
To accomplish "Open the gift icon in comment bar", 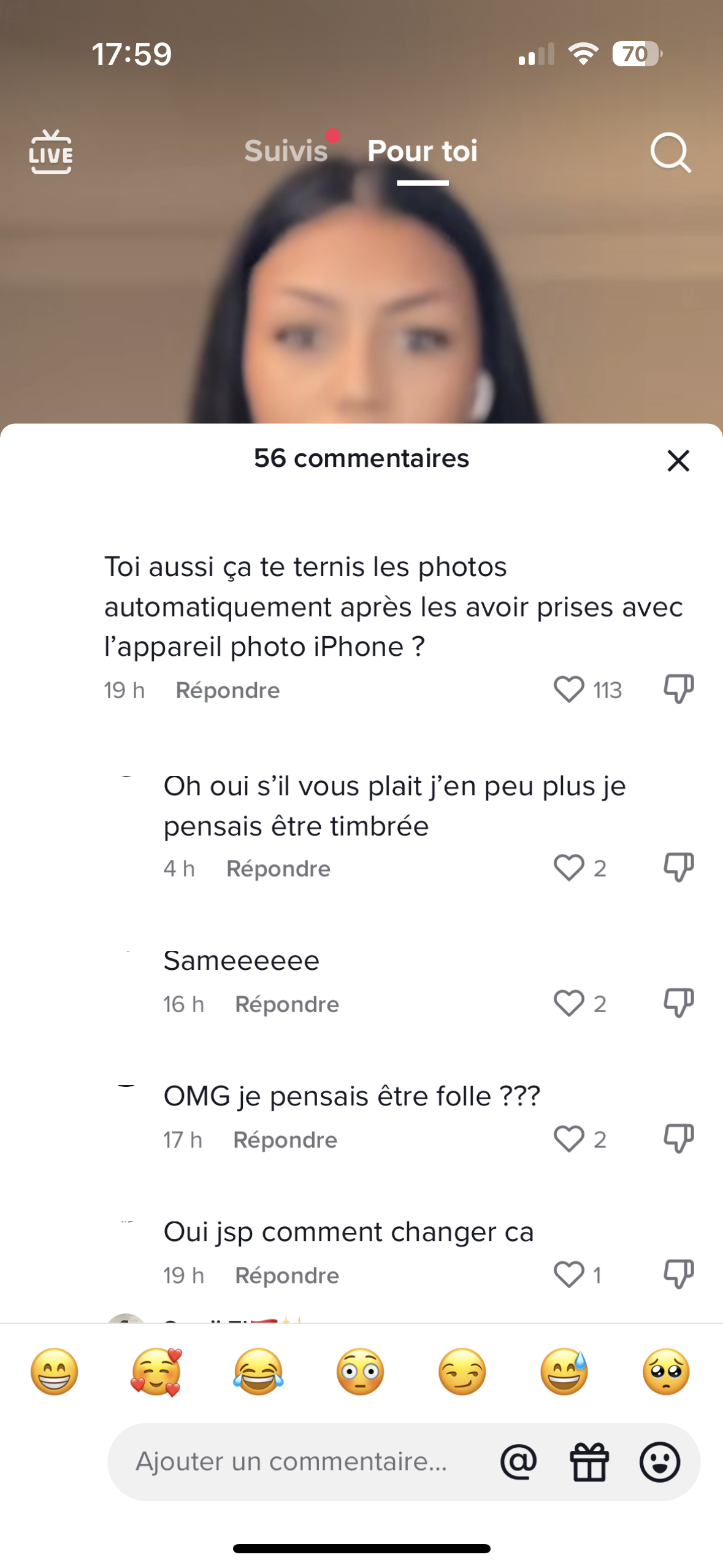I will coord(589,1462).
